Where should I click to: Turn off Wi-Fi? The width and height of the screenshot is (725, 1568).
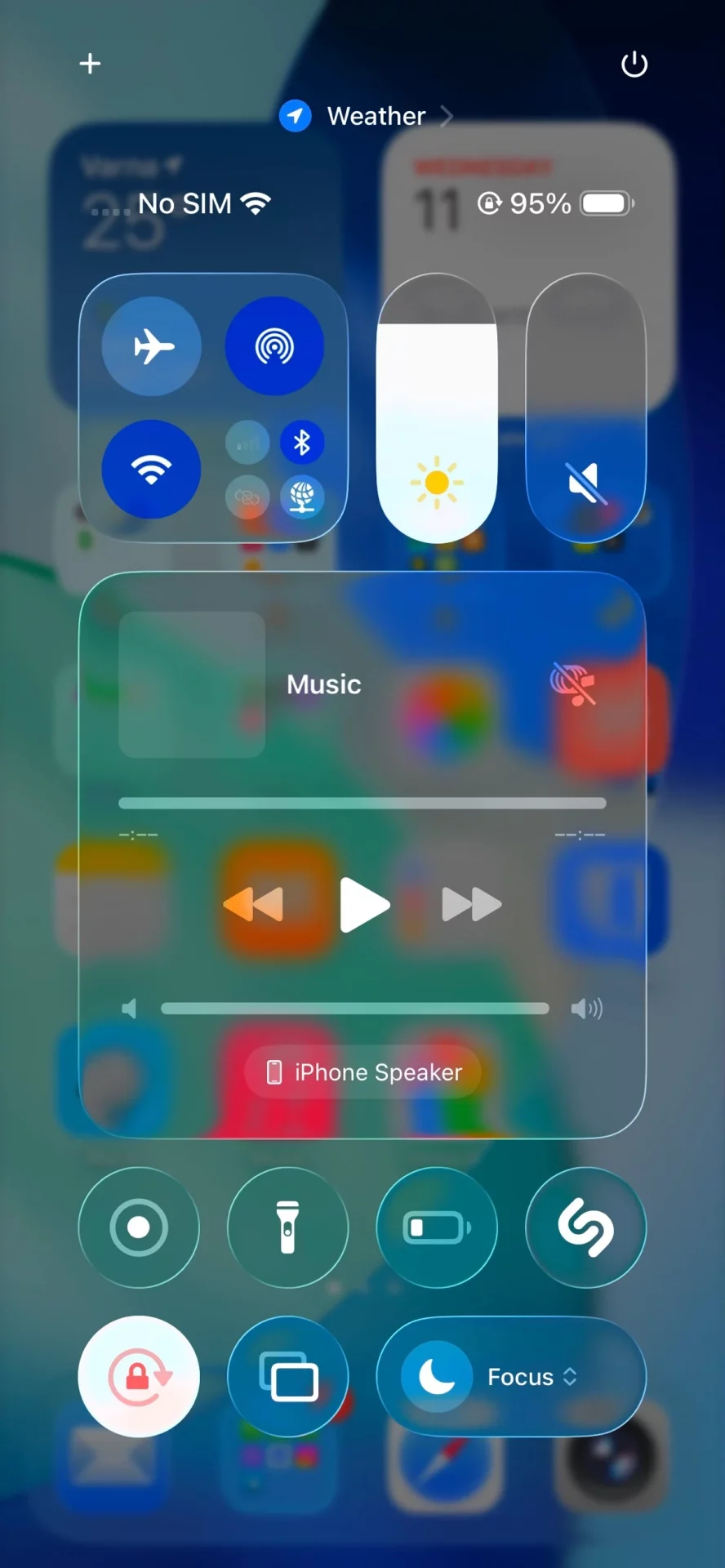(x=152, y=470)
